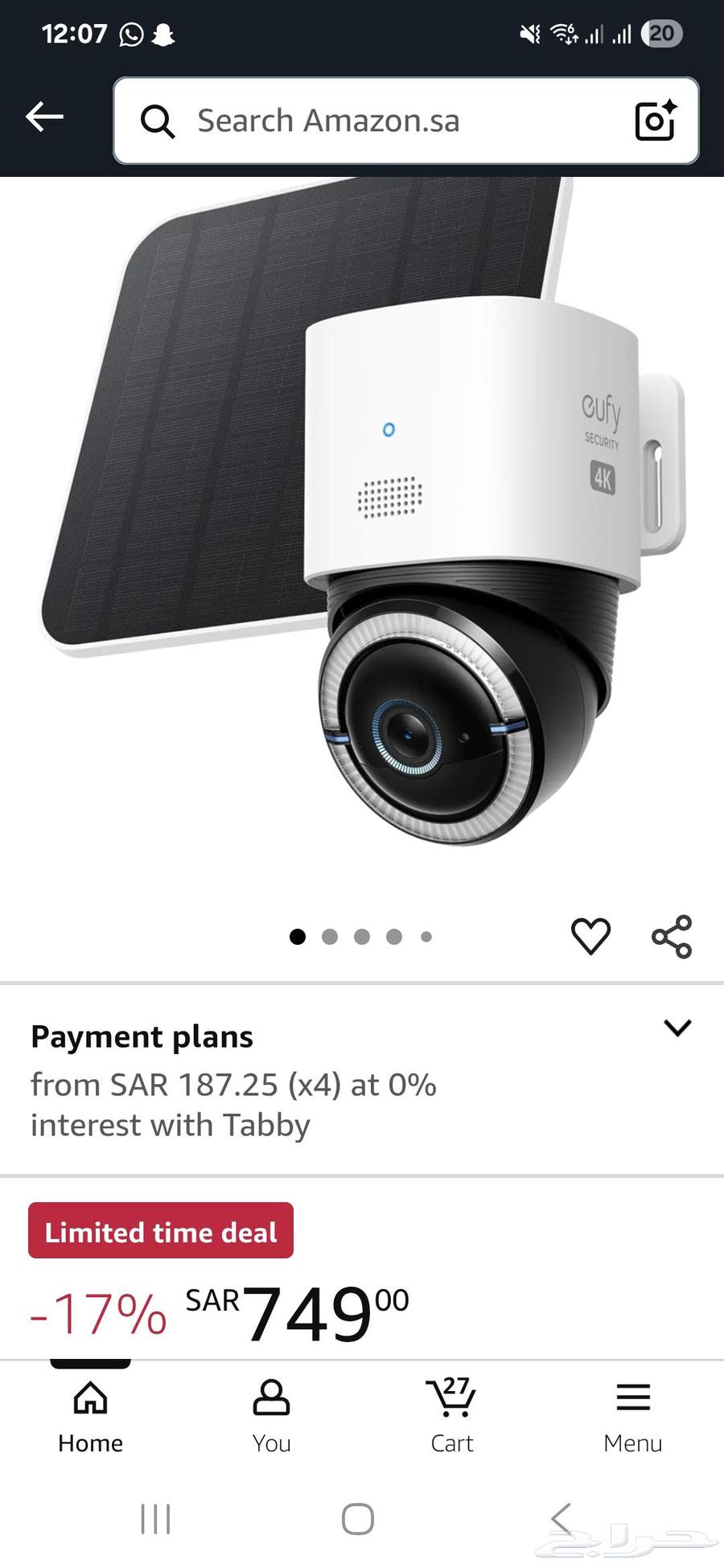Select the second image carousel dot
This screenshot has height=1568, width=724.
330,936
